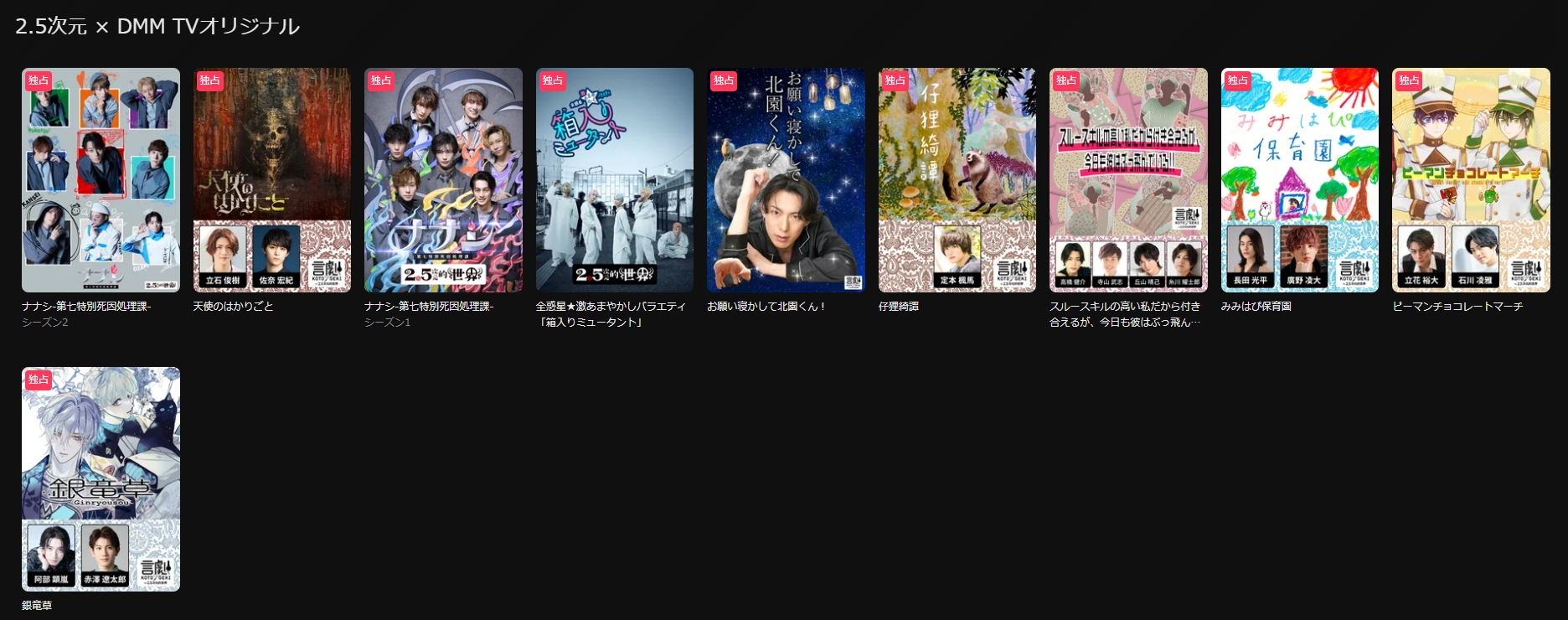Open ナナシ-第七特別死因処理課- シーズン2
1568x620 pixels.
tap(101, 180)
